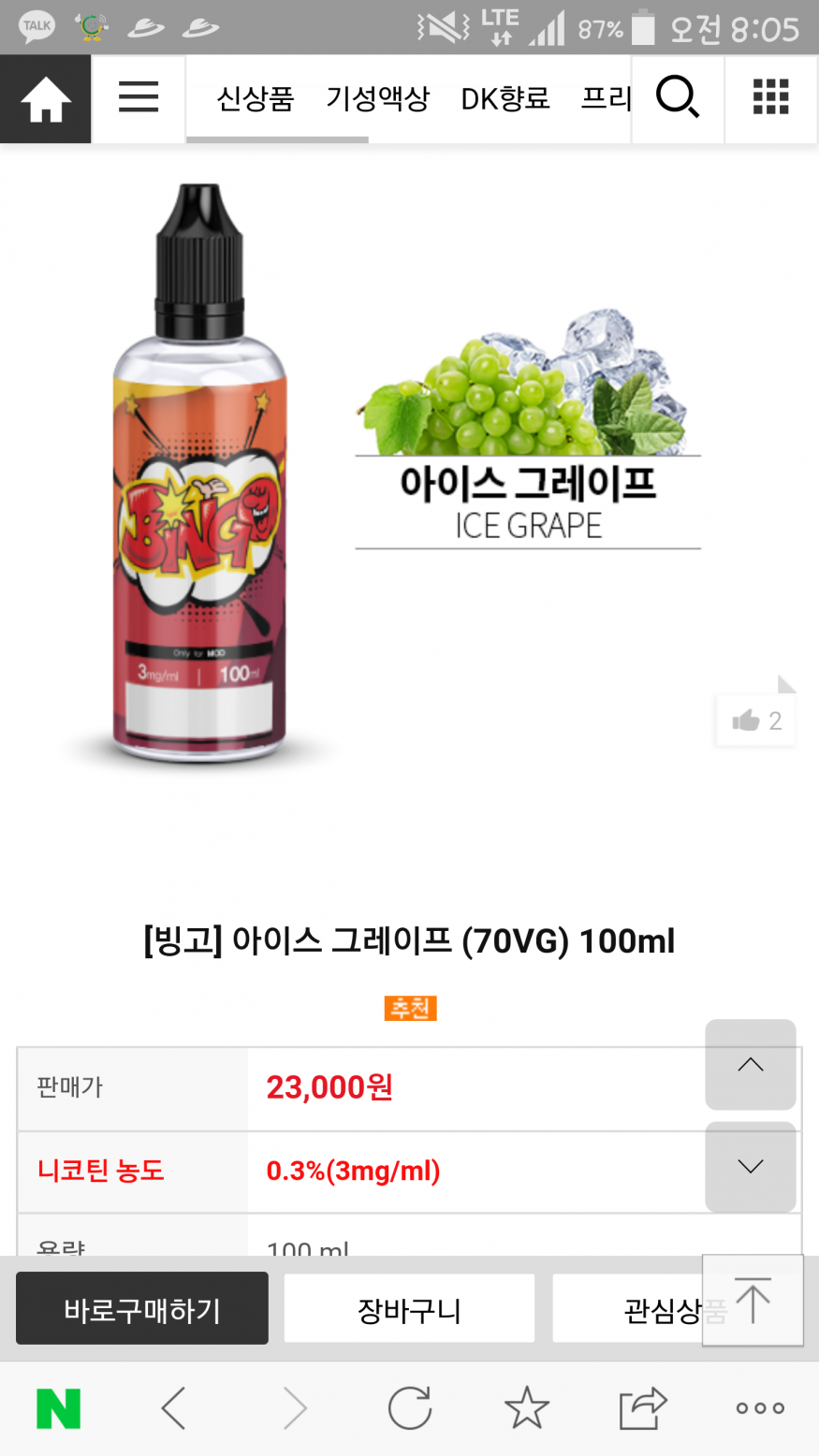819x1456 pixels.
Task: Jump to top with arrow button
Action: tap(753, 1300)
